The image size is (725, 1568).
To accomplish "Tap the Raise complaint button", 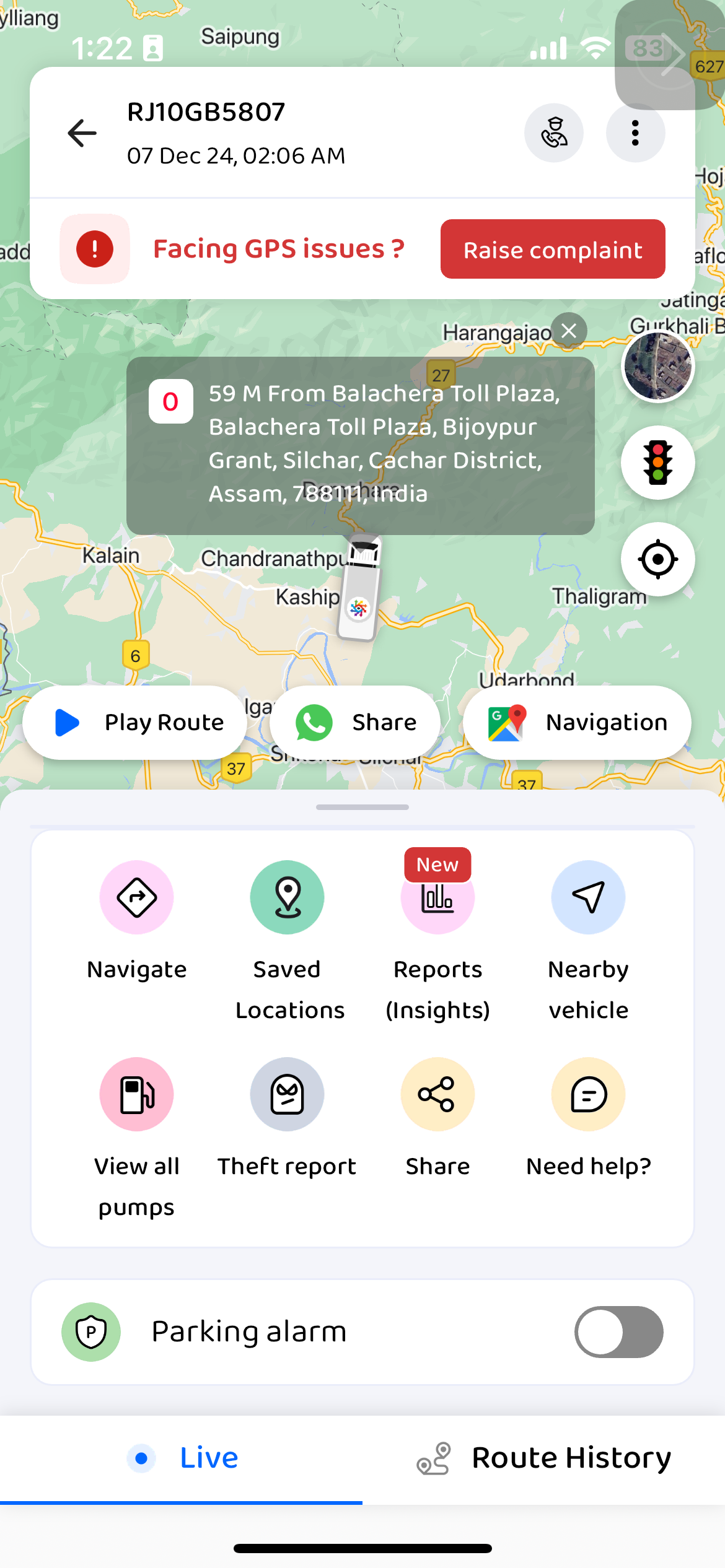I will point(553,250).
